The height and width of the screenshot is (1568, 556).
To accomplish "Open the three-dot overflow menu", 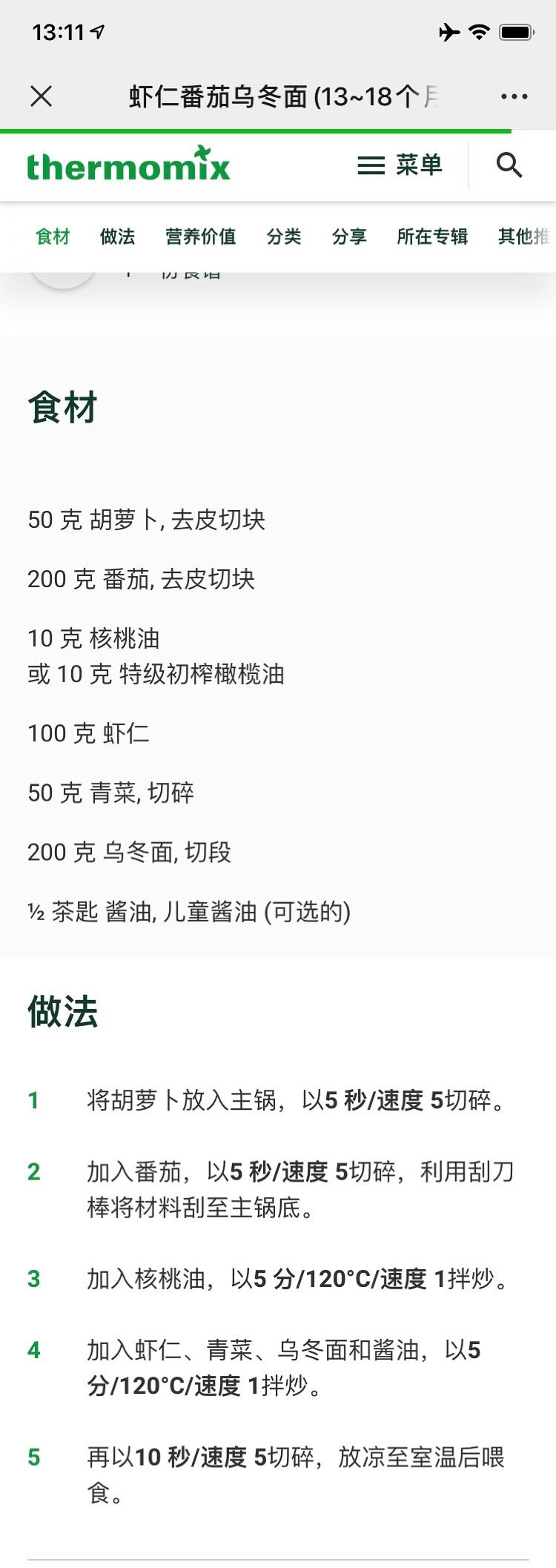I will tap(514, 96).
